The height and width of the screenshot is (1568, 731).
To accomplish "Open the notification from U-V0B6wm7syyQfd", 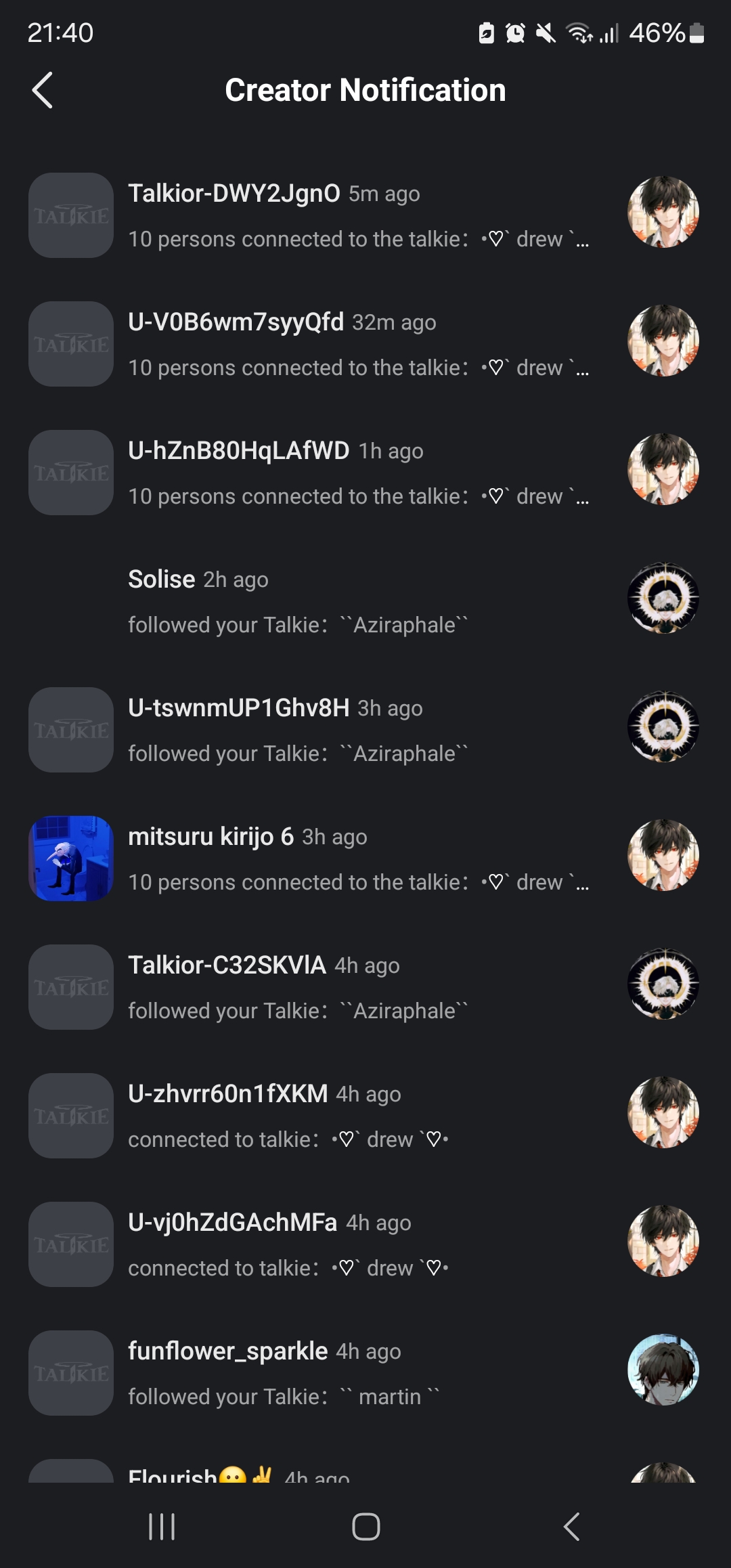I will 365,344.
